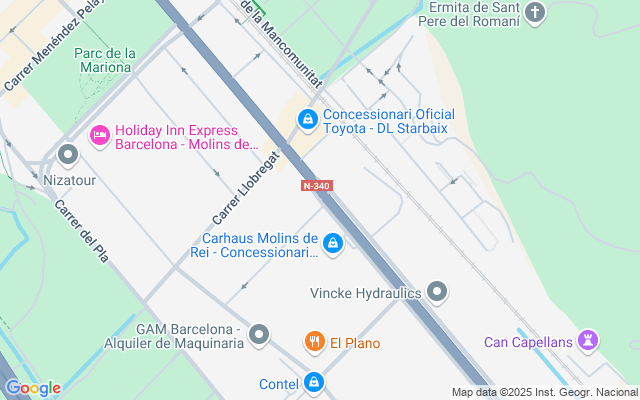The height and width of the screenshot is (400, 640).
Task: Open the Holiday Inn Express Barcelona hotel marker
Action: (x=99, y=134)
